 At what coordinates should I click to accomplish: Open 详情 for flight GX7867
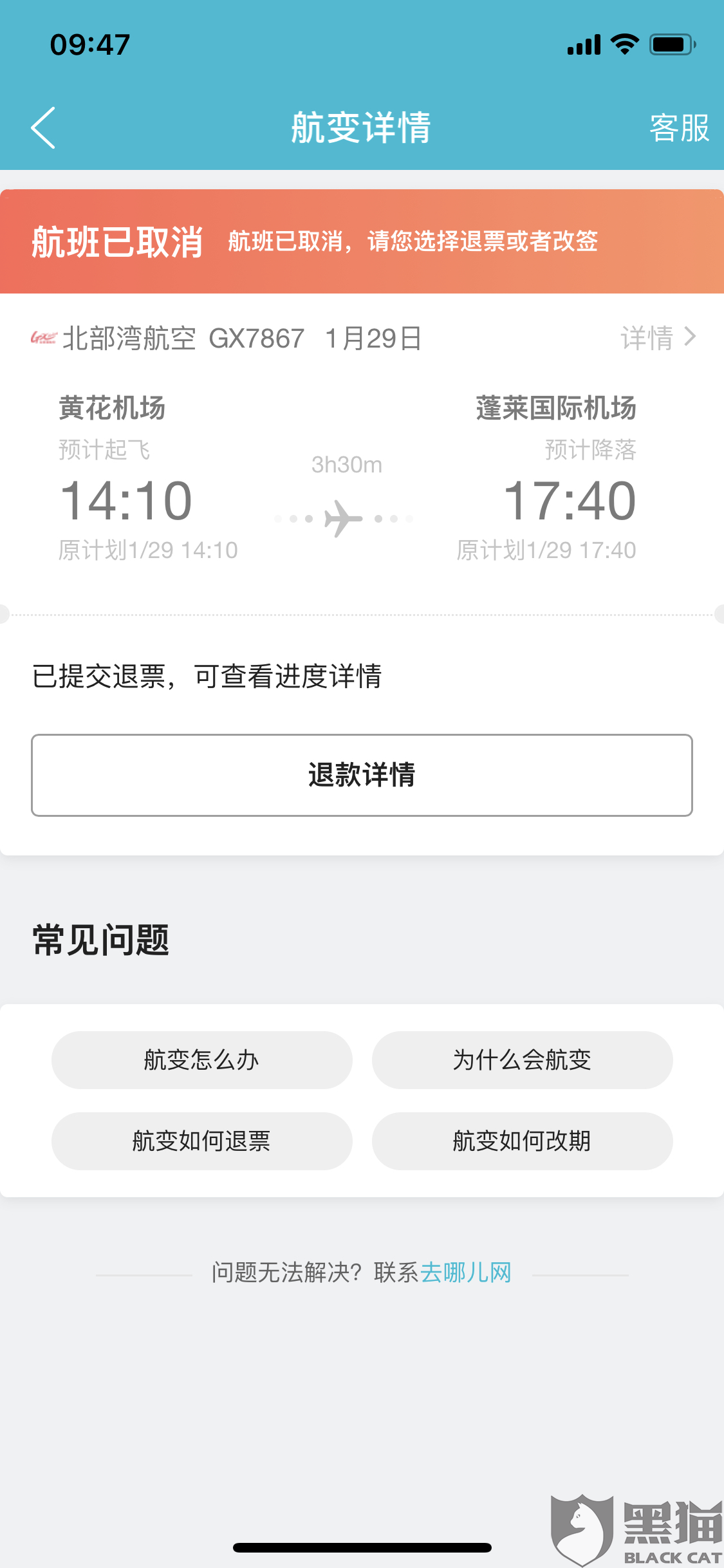coord(658,338)
